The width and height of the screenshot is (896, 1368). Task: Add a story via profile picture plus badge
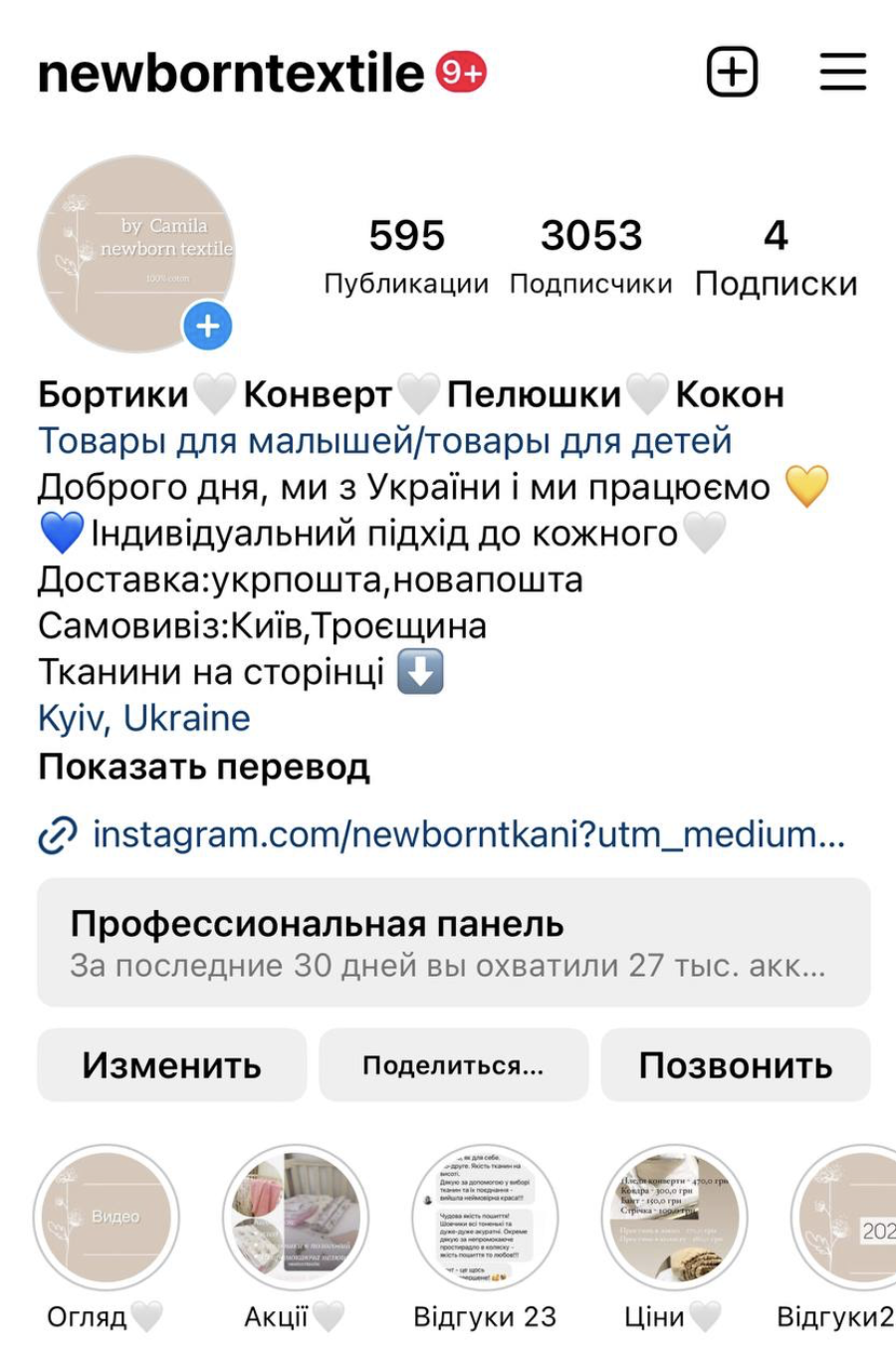tap(207, 326)
